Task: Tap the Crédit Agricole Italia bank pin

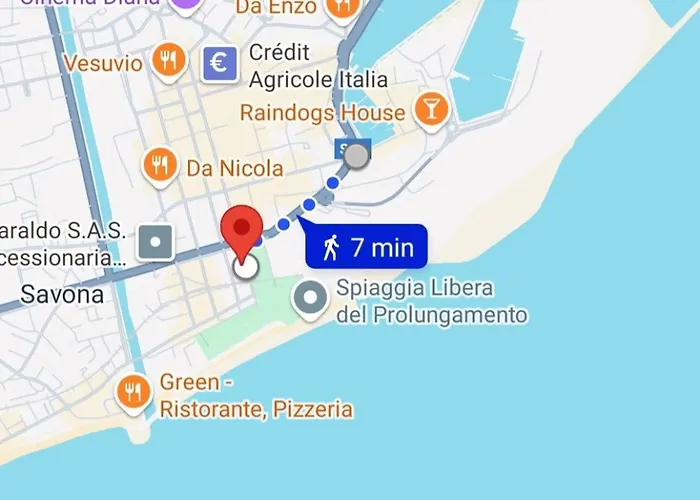Action: (219, 64)
